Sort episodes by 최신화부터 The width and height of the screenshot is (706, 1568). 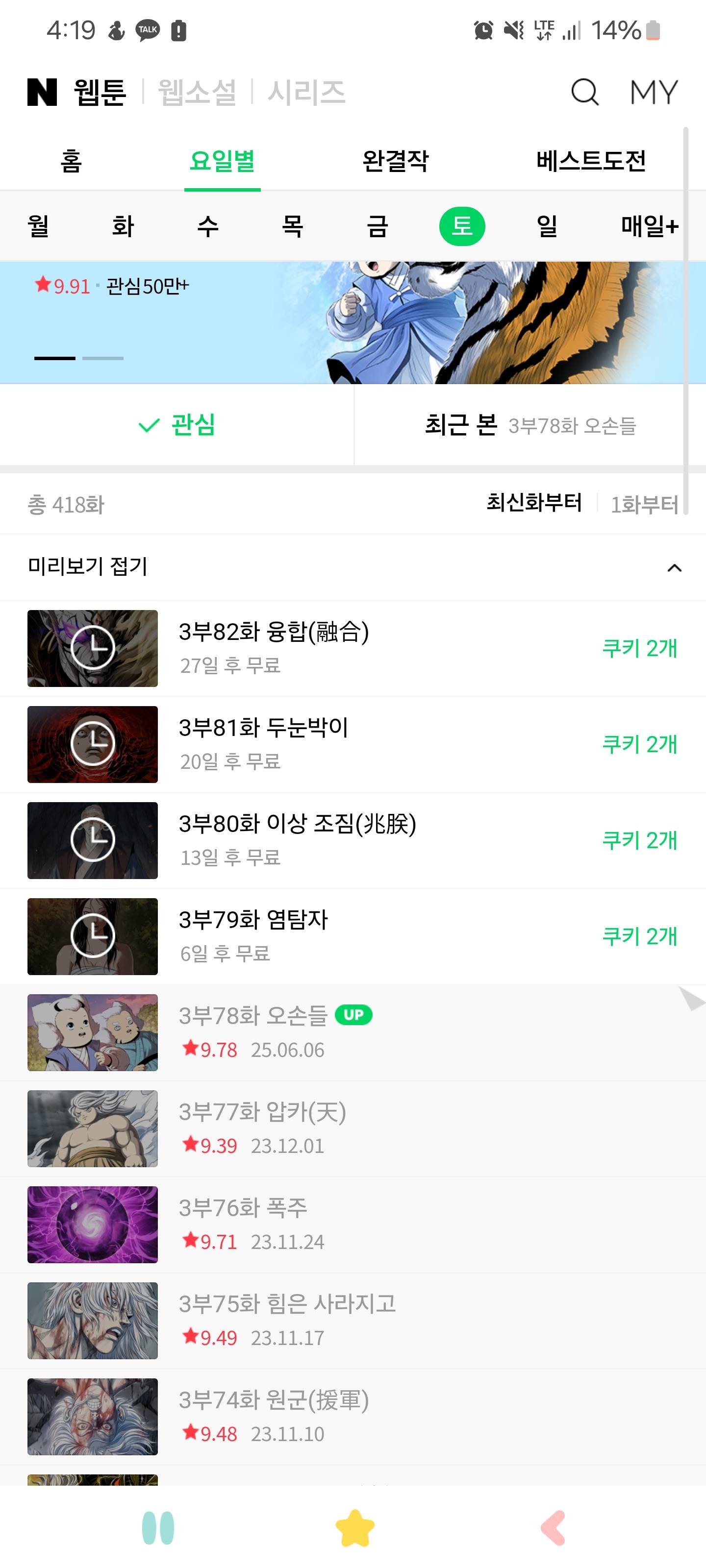533,503
